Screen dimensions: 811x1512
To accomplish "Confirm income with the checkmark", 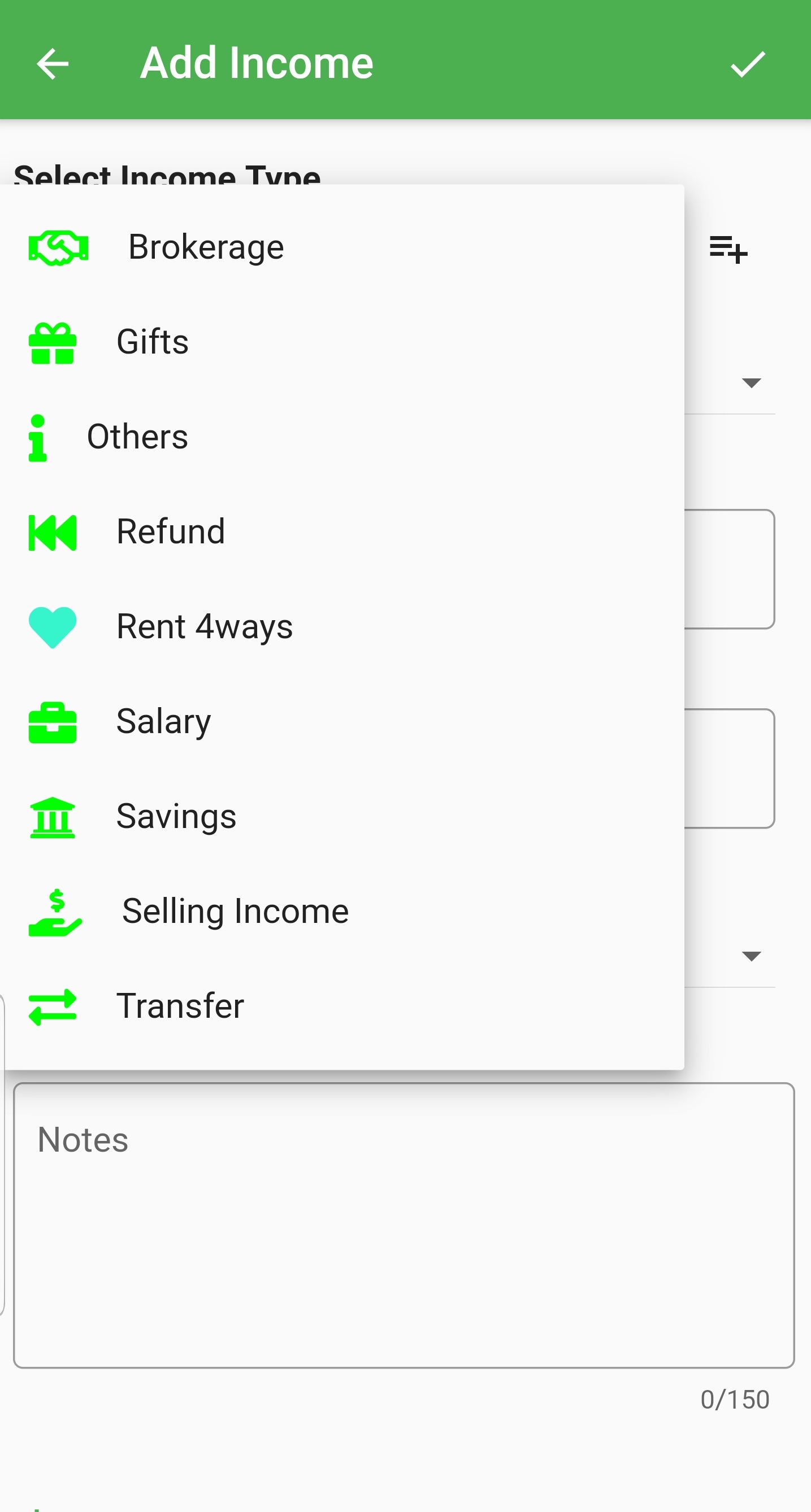I will 747,63.
